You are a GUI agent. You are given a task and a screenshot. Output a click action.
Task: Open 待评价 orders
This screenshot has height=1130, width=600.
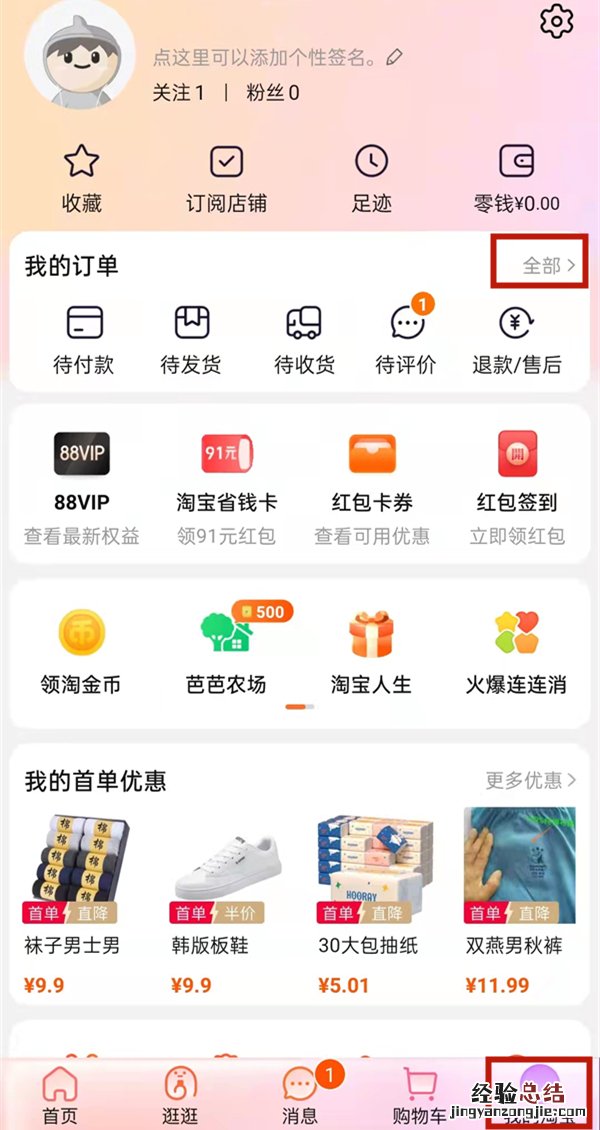point(406,340)
